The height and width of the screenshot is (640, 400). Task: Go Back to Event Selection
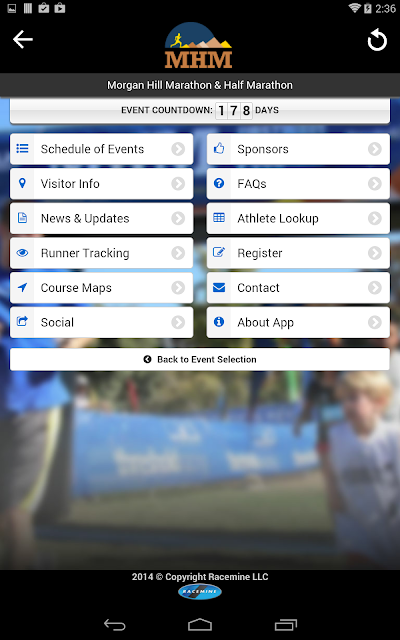[200, 360]
